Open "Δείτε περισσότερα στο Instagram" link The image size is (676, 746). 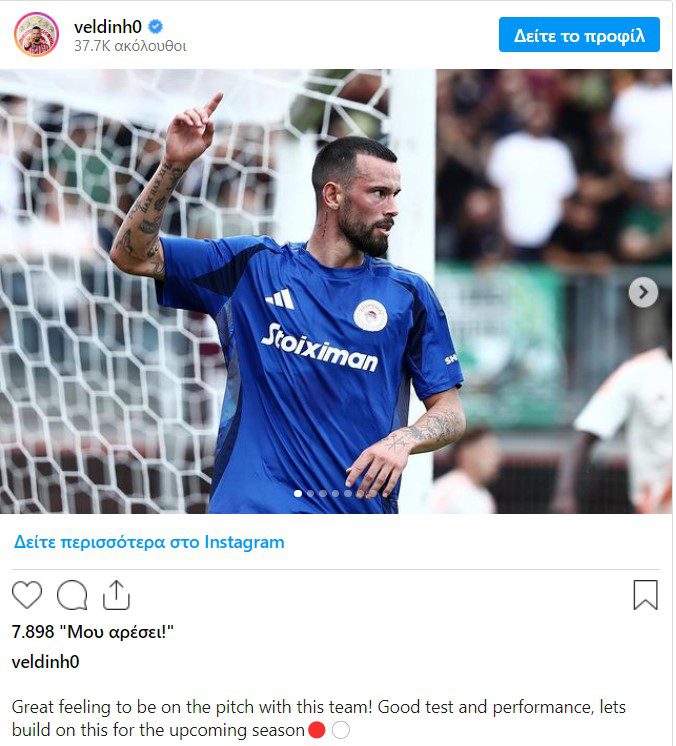click(x=149, y=542)
